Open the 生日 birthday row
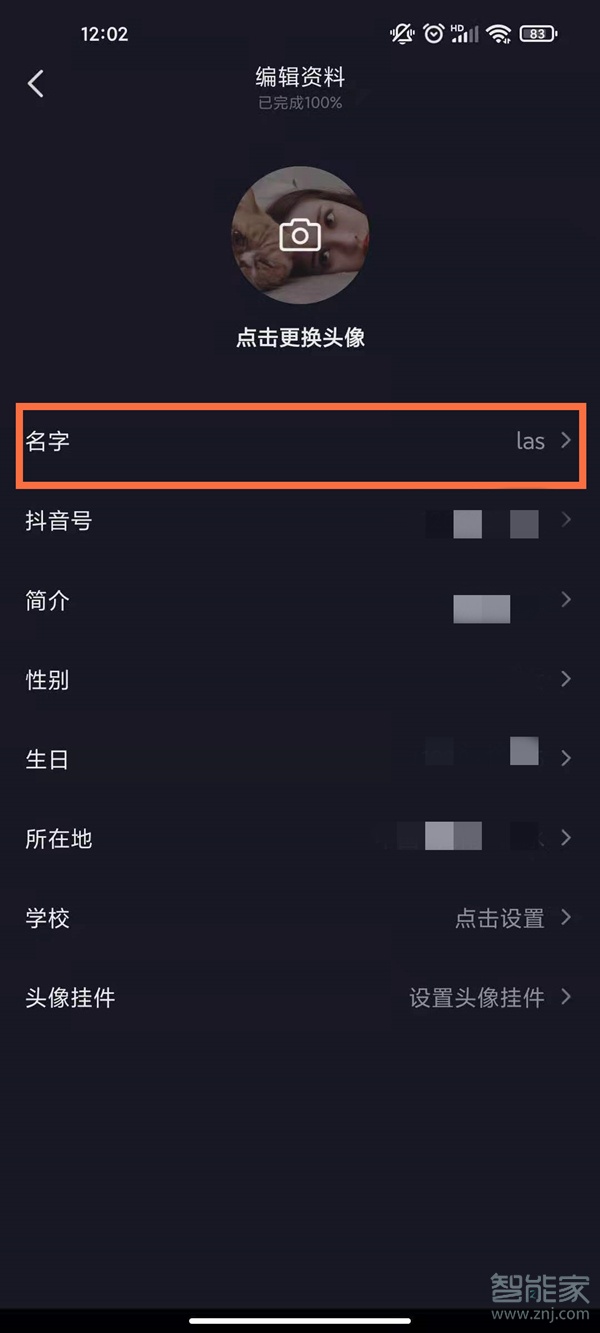Screen dimensions: 600x1333 300,759
